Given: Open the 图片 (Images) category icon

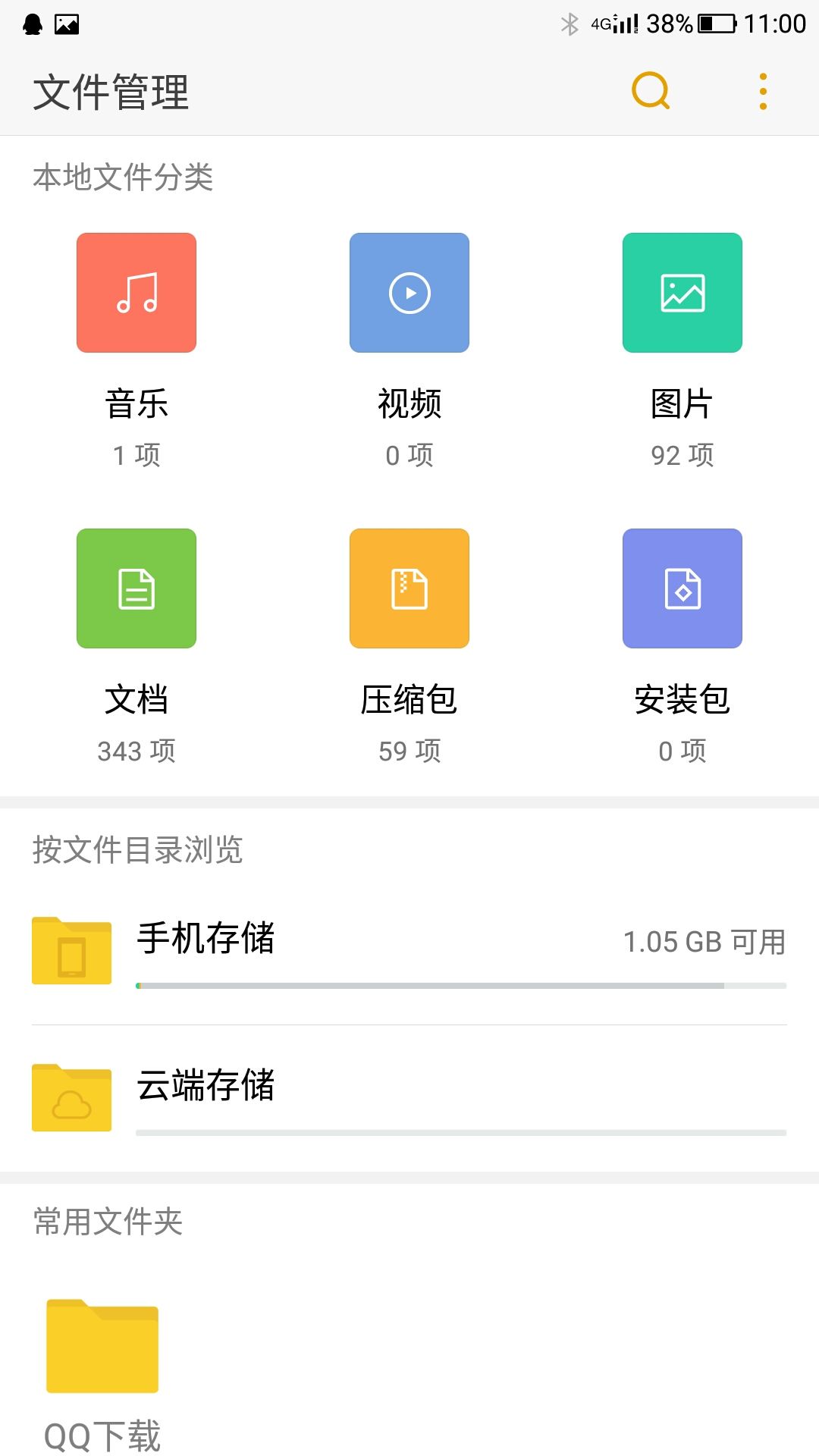Looking at the screenshot, I should [x=682, y=292].
